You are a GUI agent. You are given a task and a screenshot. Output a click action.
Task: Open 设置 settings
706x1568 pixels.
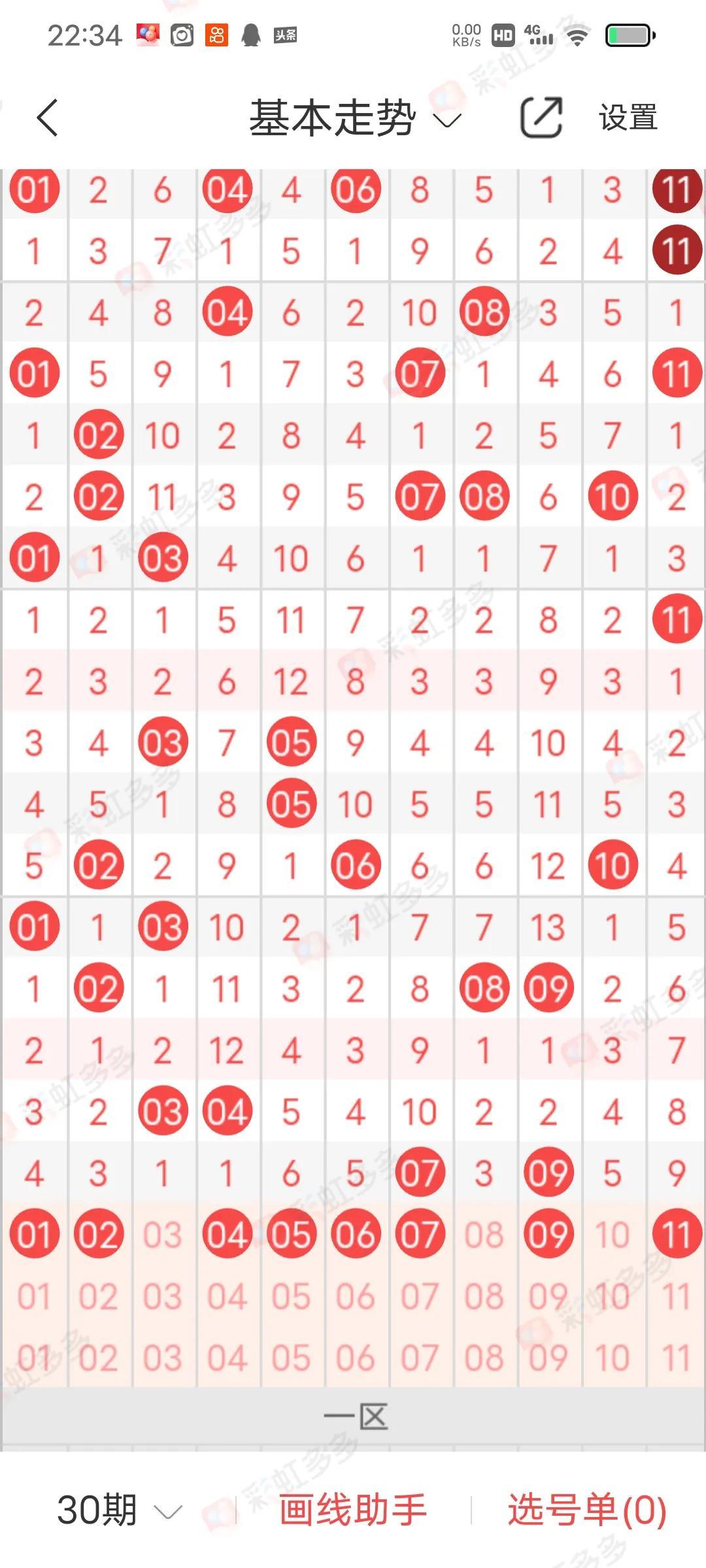(628, 118)
